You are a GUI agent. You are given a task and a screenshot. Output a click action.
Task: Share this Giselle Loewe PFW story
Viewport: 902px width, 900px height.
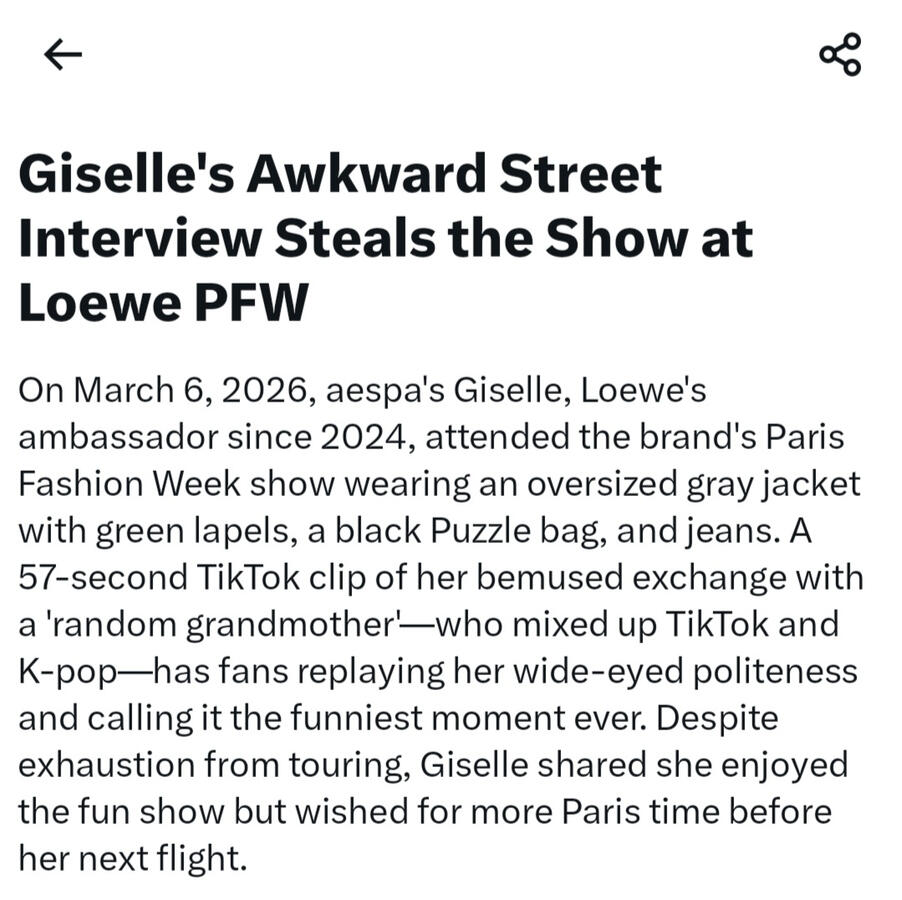coord(839,54)
